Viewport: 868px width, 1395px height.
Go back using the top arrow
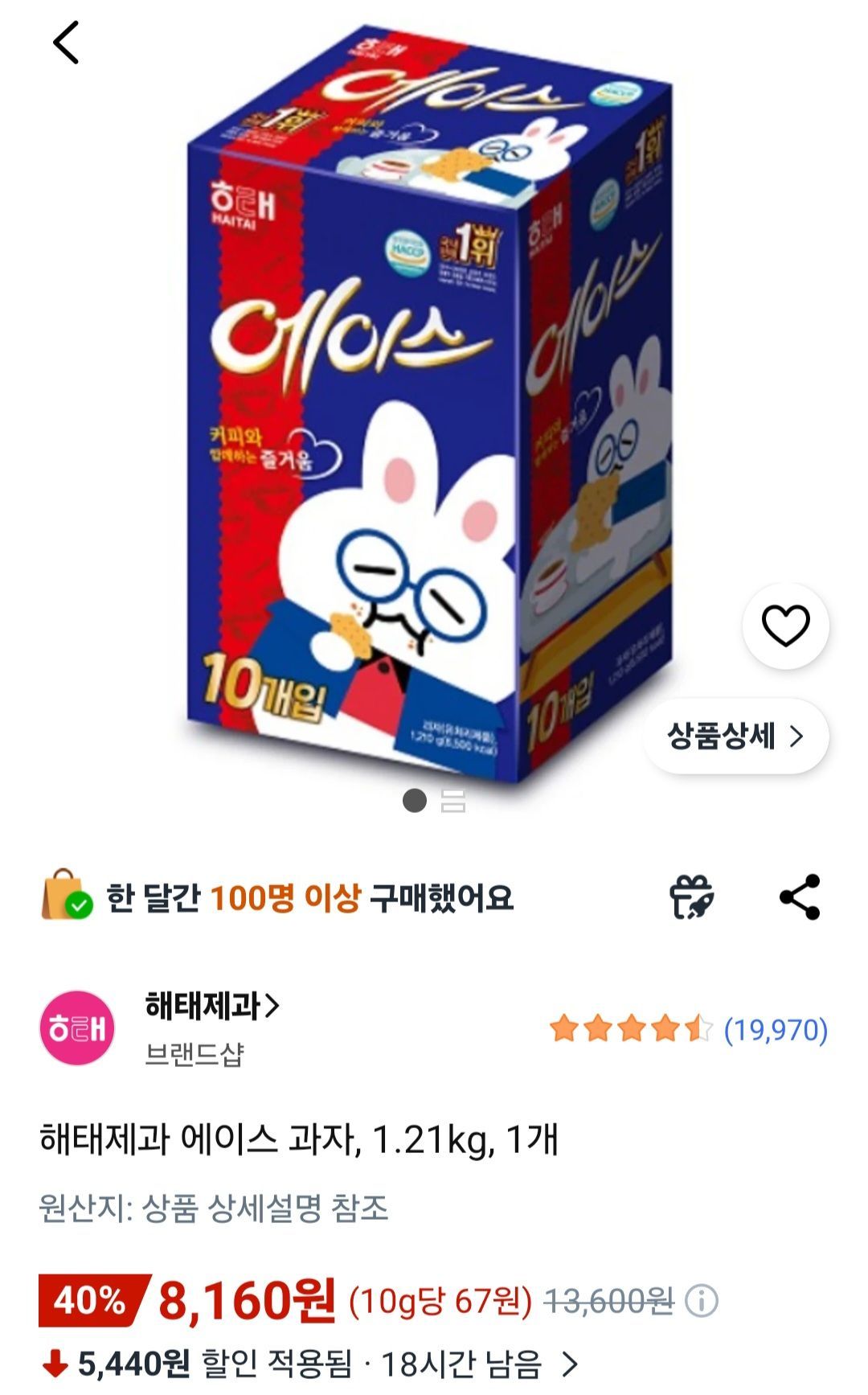tap(67, 43)
